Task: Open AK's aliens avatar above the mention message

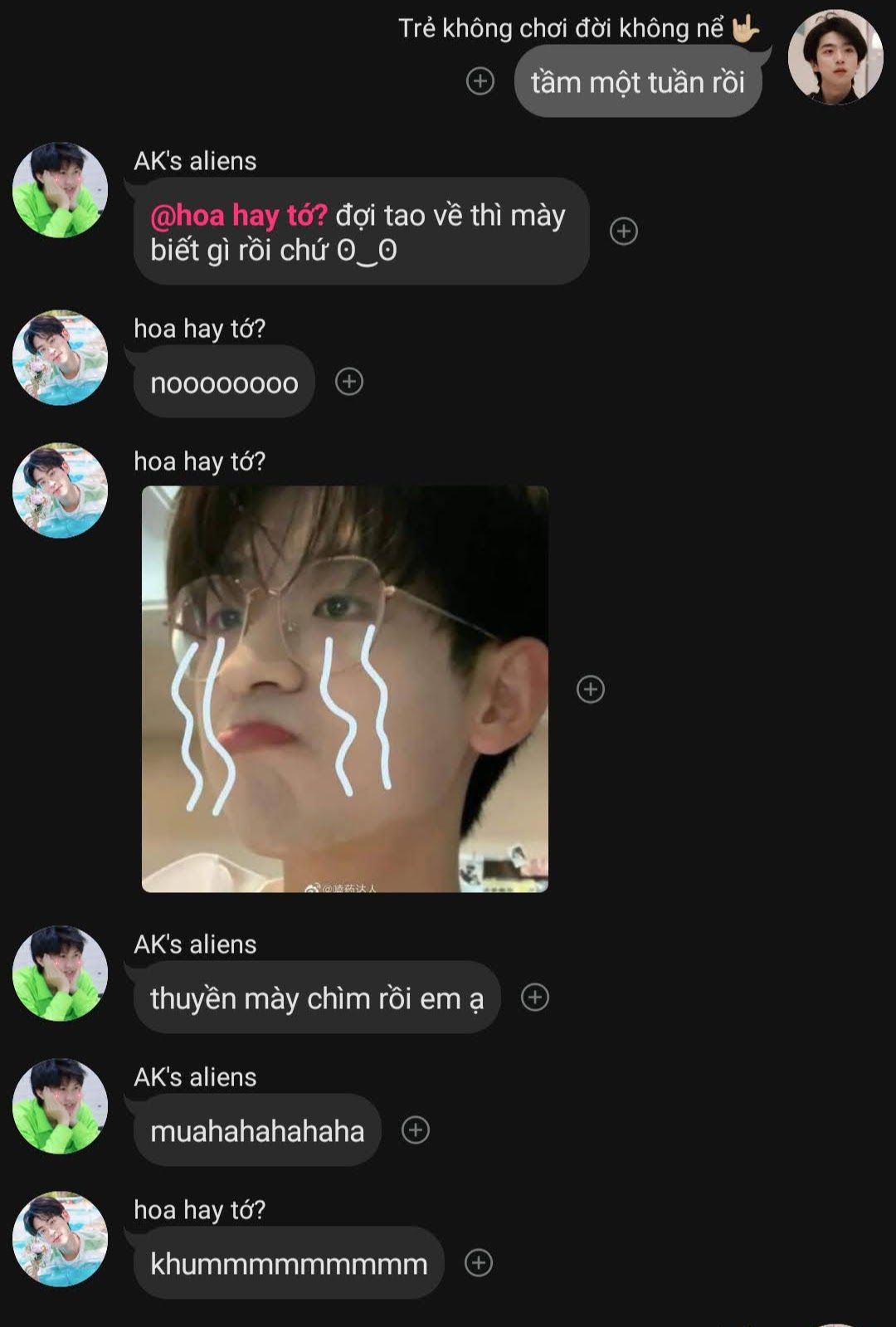Action: pyautogui.click(x=60, y=190)
